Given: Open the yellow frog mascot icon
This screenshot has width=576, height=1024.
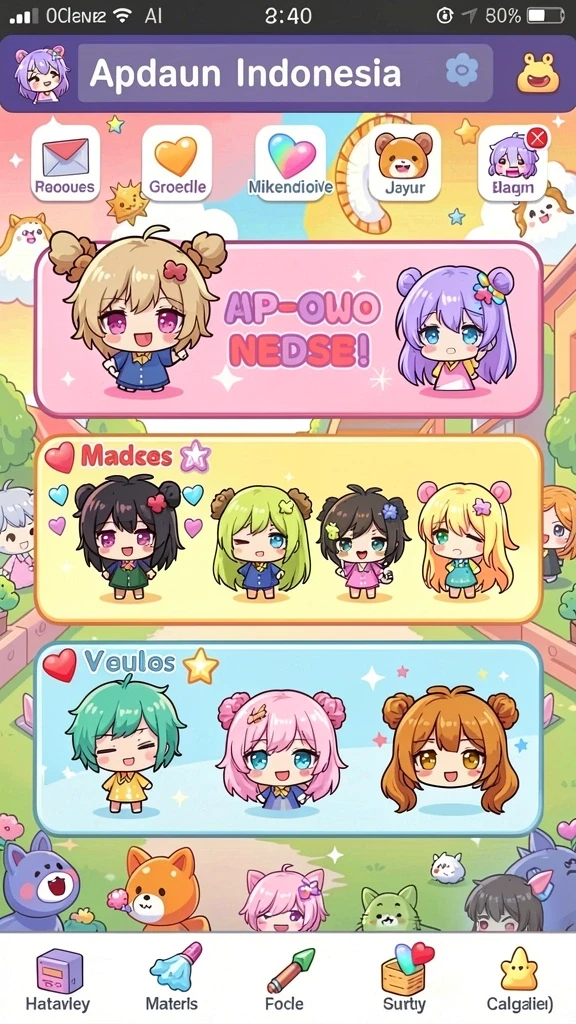Looking at the screenshot, I should [538, 72].
